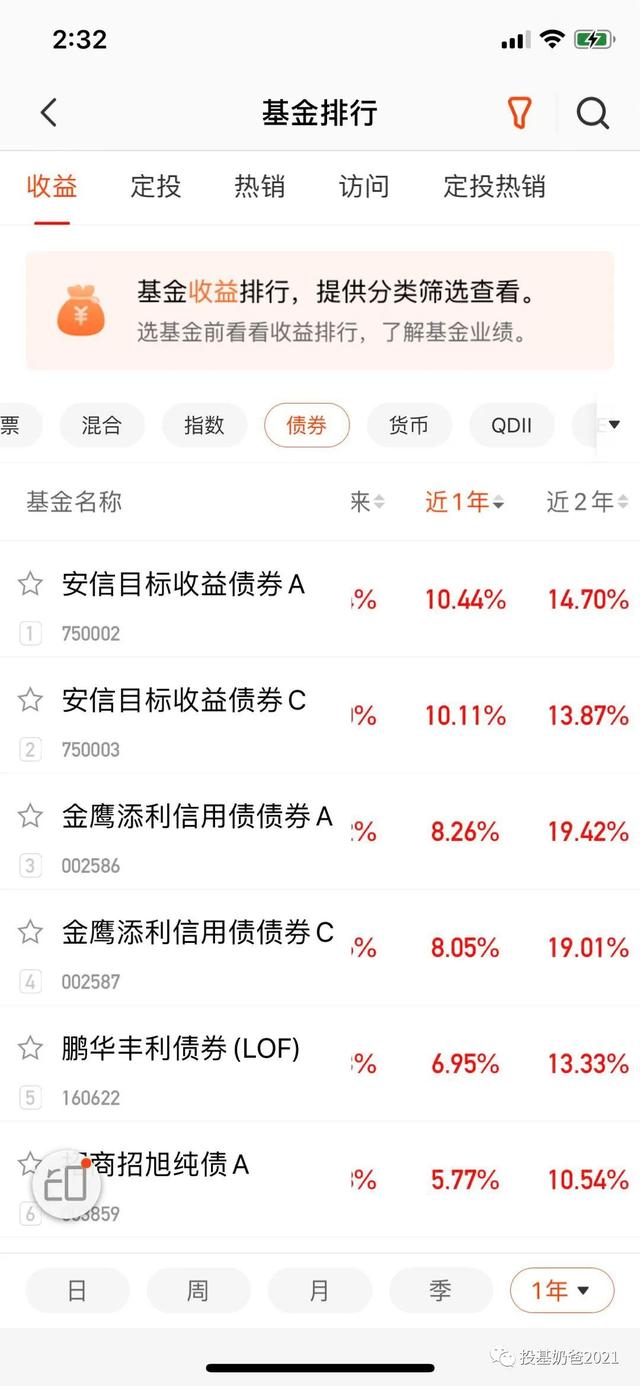Switch to the 访问 tab
Image resolution: width=640 pixels, height=1386 pixels.
point(364,186)
